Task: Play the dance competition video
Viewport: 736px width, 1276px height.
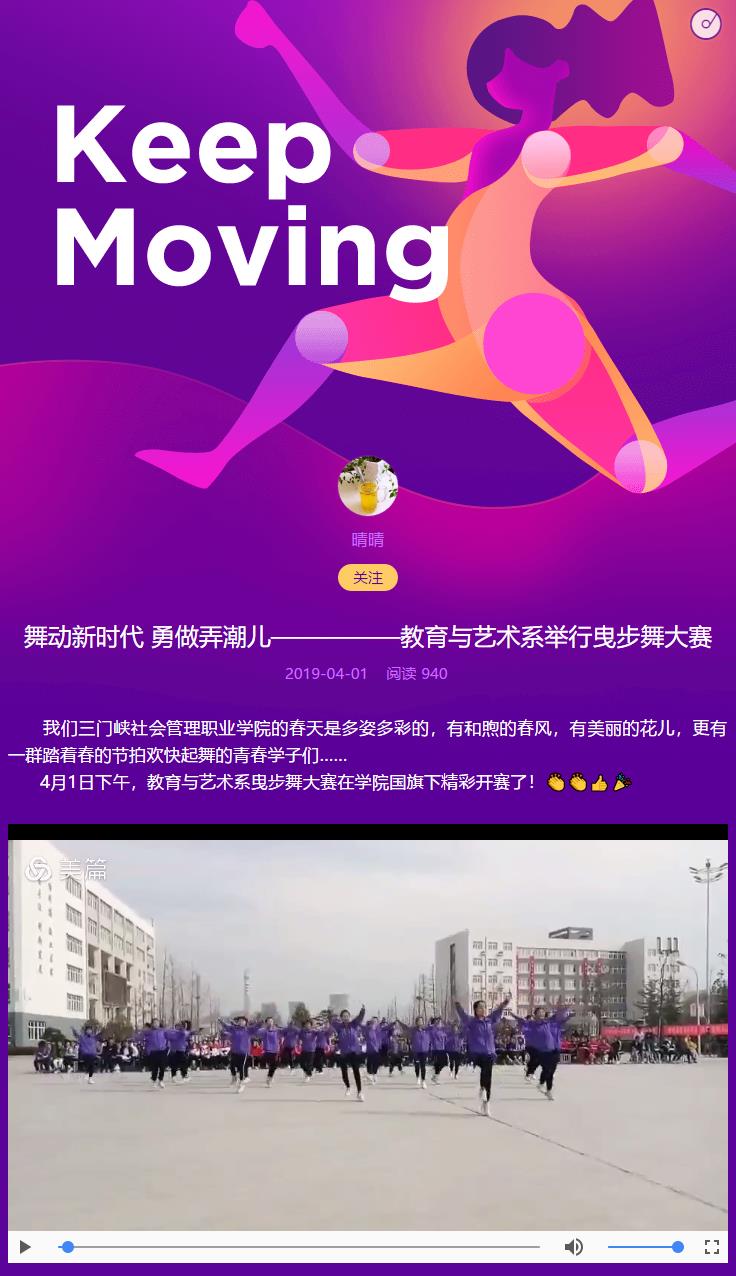Action: pyautogui.click(x=26, y=1247)
